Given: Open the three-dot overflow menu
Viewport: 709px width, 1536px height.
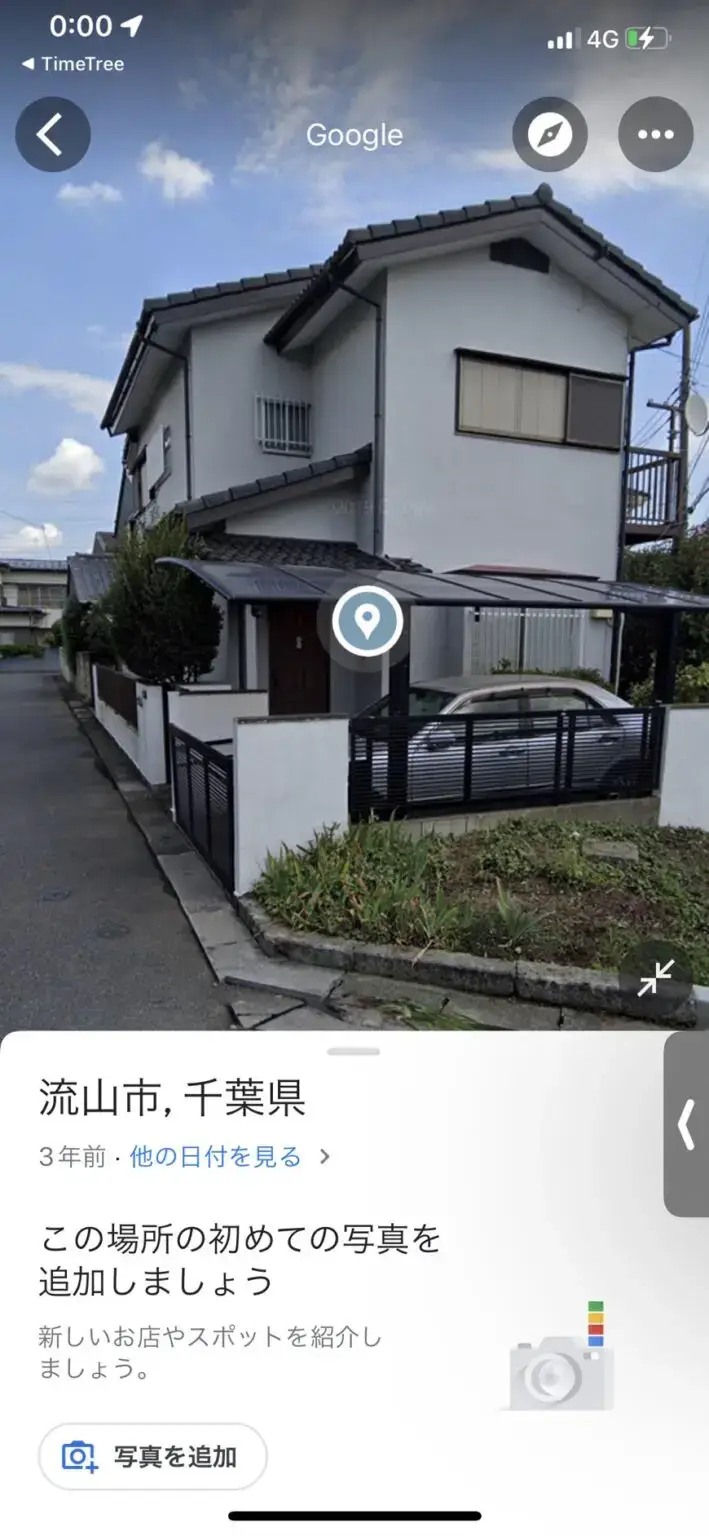Looking at the screenshot, I should tap(655, 134).
